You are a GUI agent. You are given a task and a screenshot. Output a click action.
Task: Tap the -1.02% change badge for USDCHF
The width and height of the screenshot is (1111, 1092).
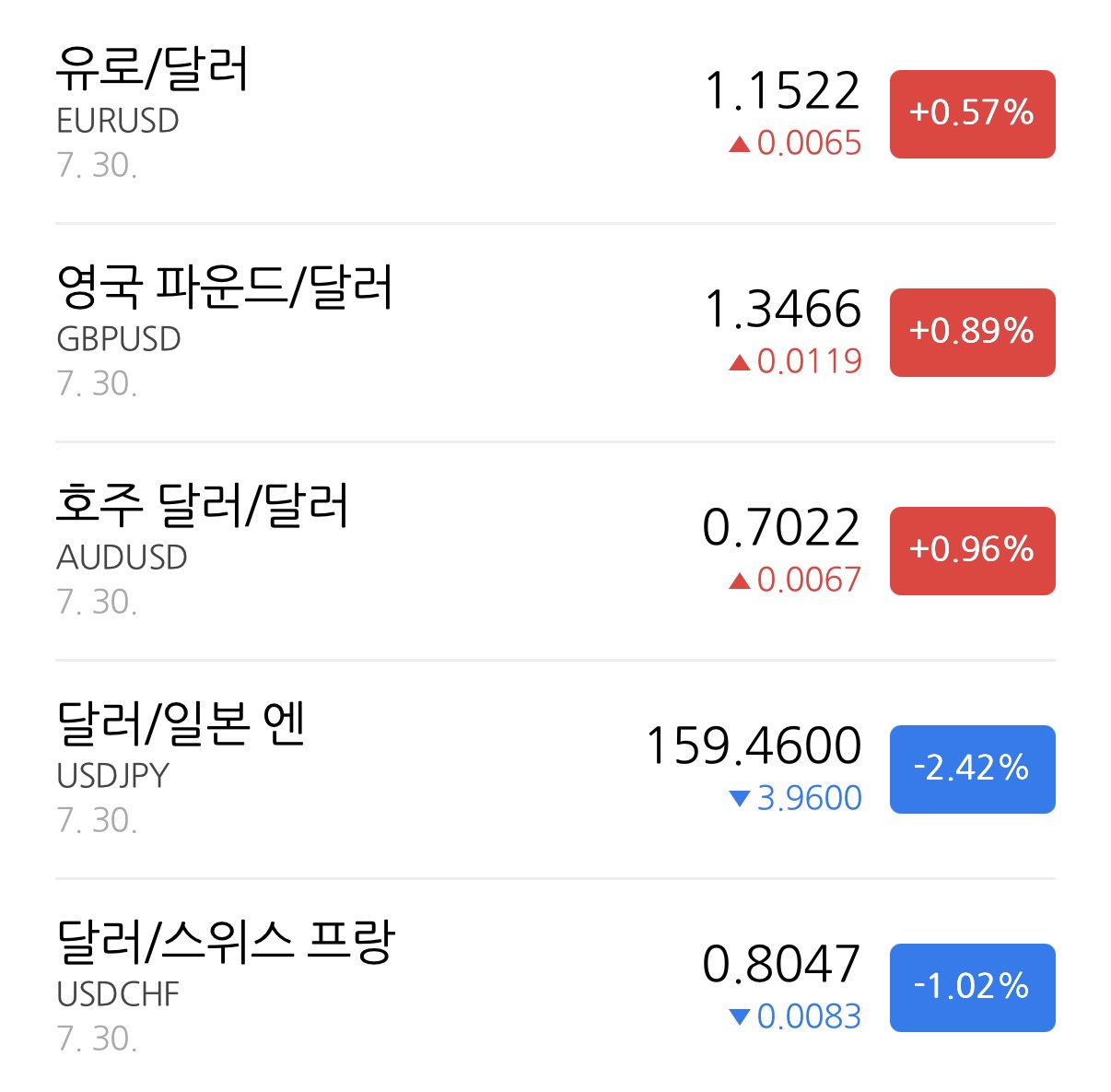[972, 988]
